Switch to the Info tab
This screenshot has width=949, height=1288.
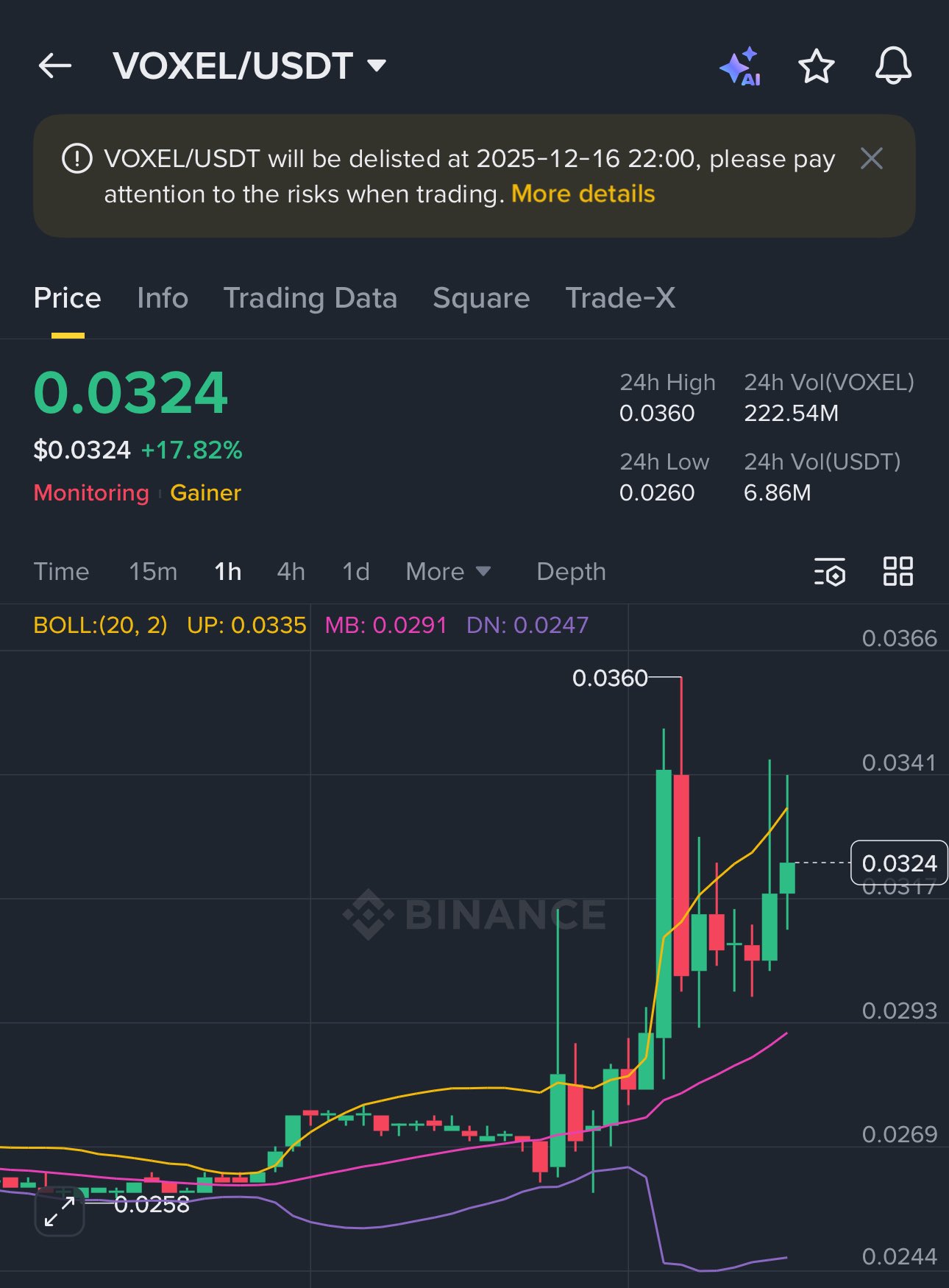click(x=163, y=298)
